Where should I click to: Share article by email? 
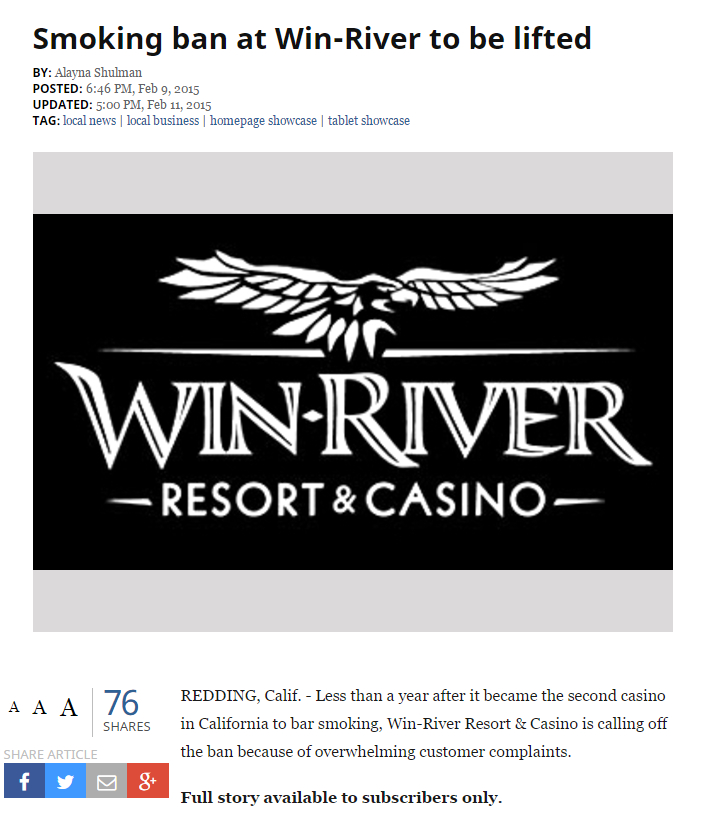point(106,780)
